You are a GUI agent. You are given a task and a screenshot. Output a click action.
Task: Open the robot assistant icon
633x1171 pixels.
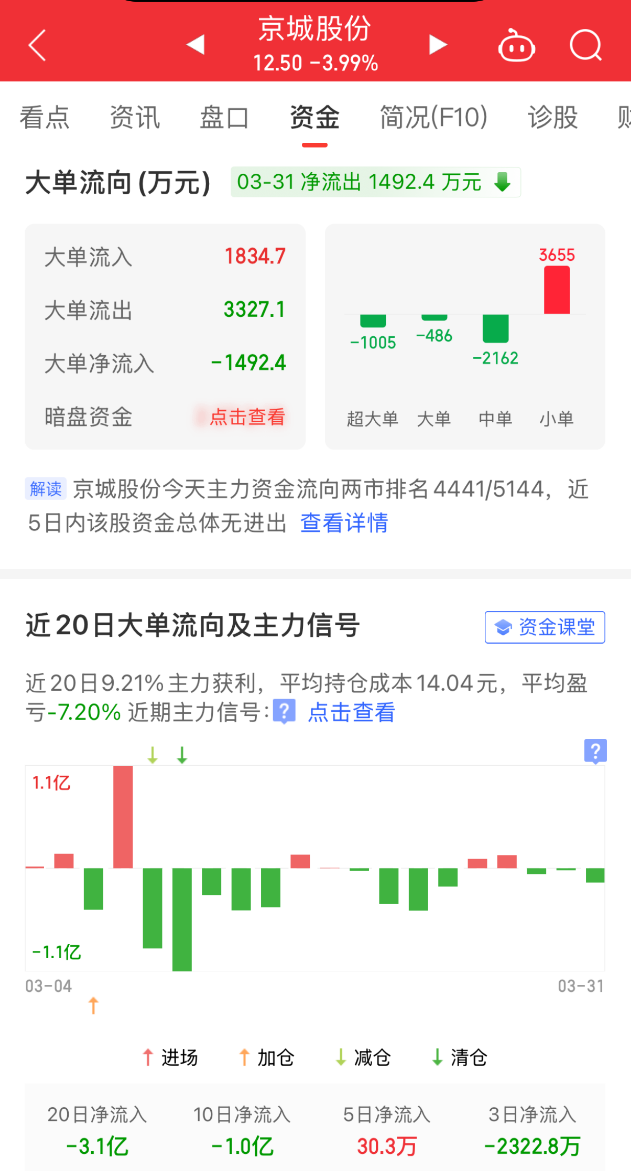coord(517,45)
